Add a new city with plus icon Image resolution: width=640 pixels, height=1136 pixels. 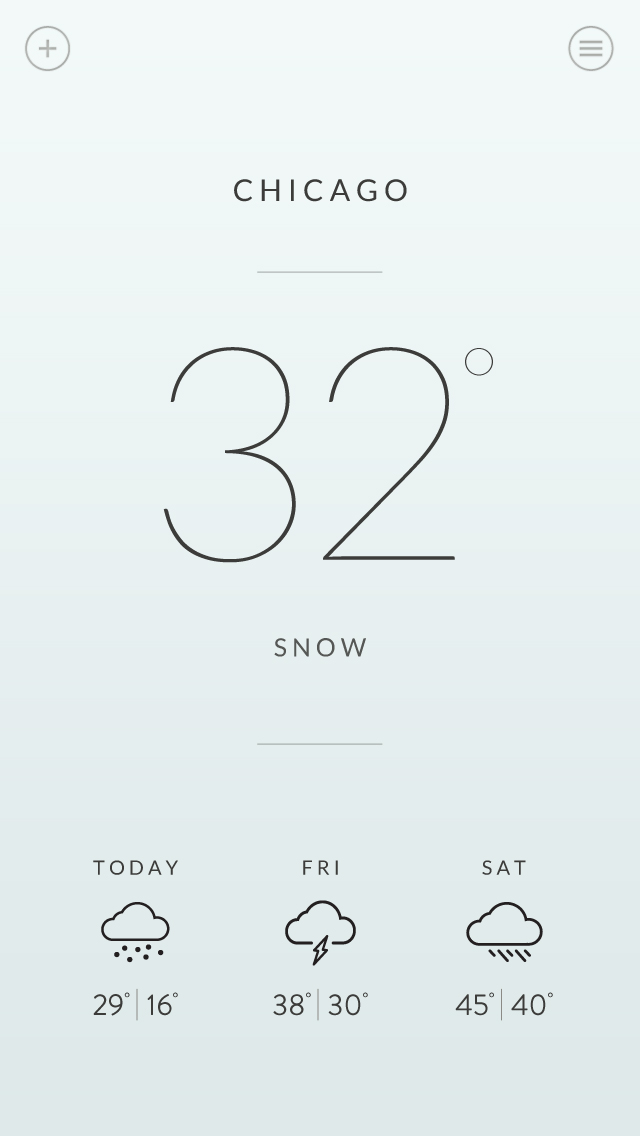pyautogui.click(x=48, y=49)
